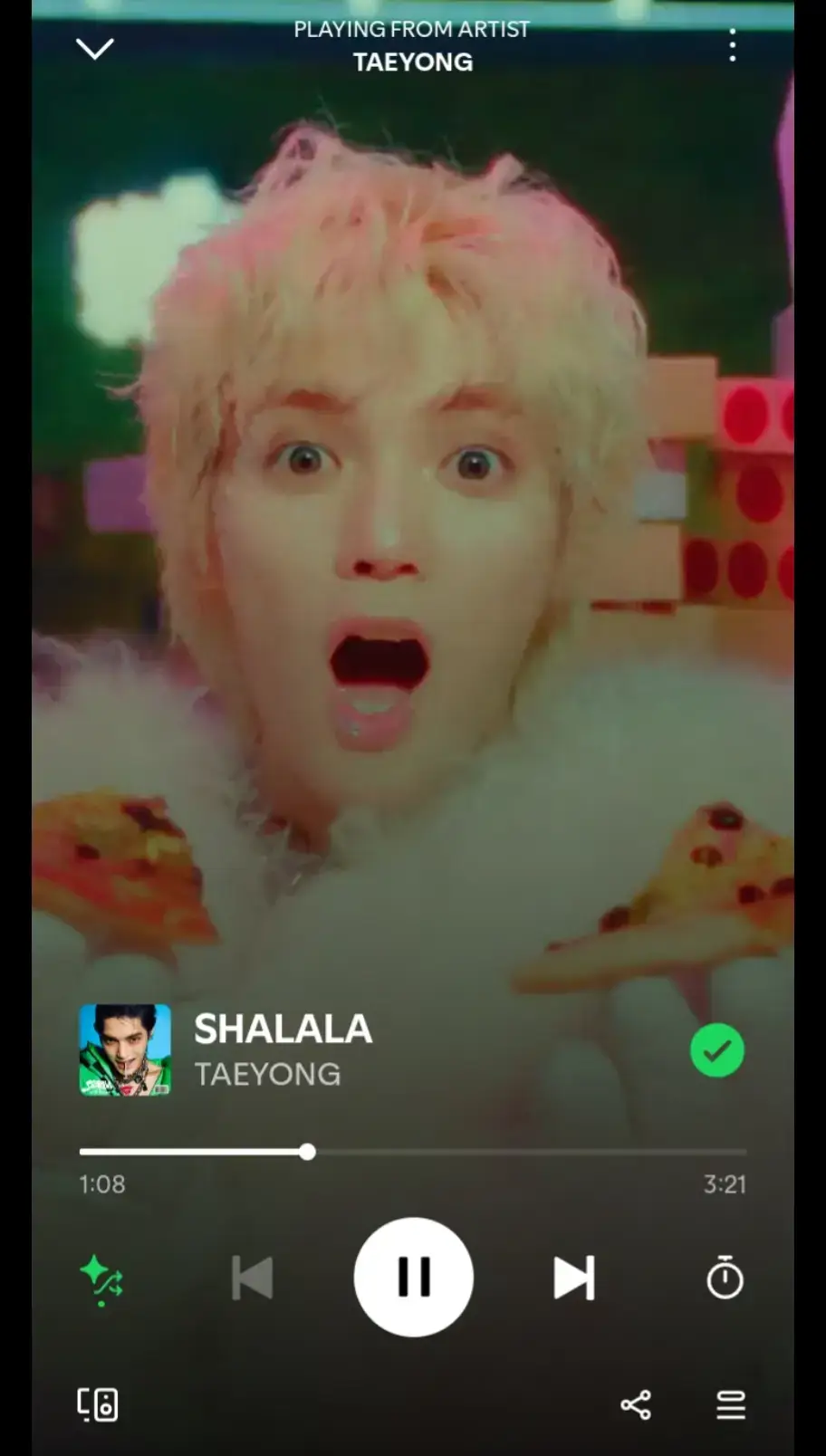Screen dimensions: 826x1456
Task: Share the song SHALALA
Action: coord(638,1405)
